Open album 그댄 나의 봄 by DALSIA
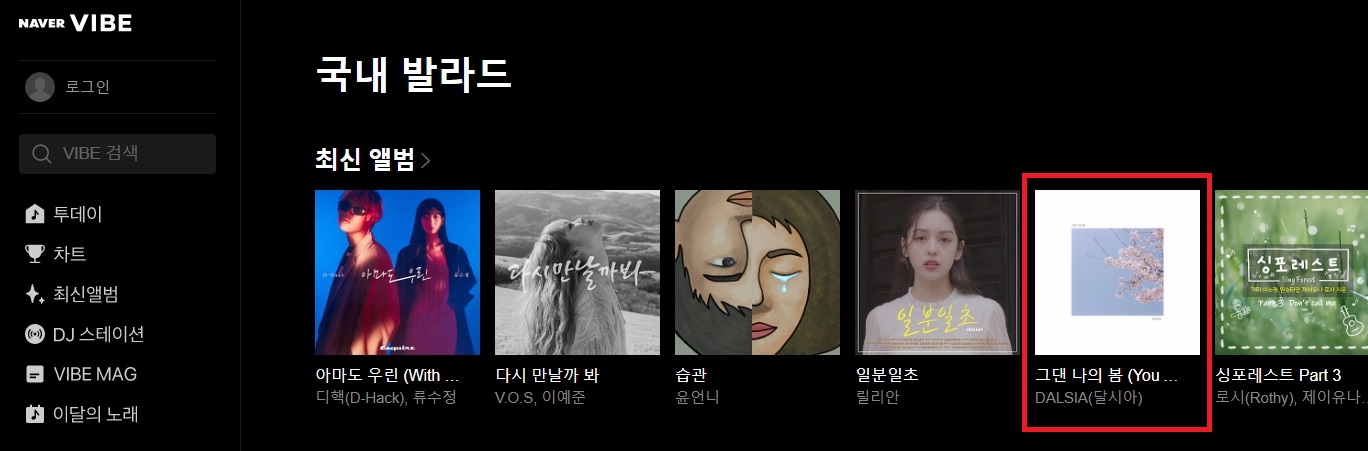Image resolution: width=1368 pixels, height=451 pixels. (x=1117, y=272)
